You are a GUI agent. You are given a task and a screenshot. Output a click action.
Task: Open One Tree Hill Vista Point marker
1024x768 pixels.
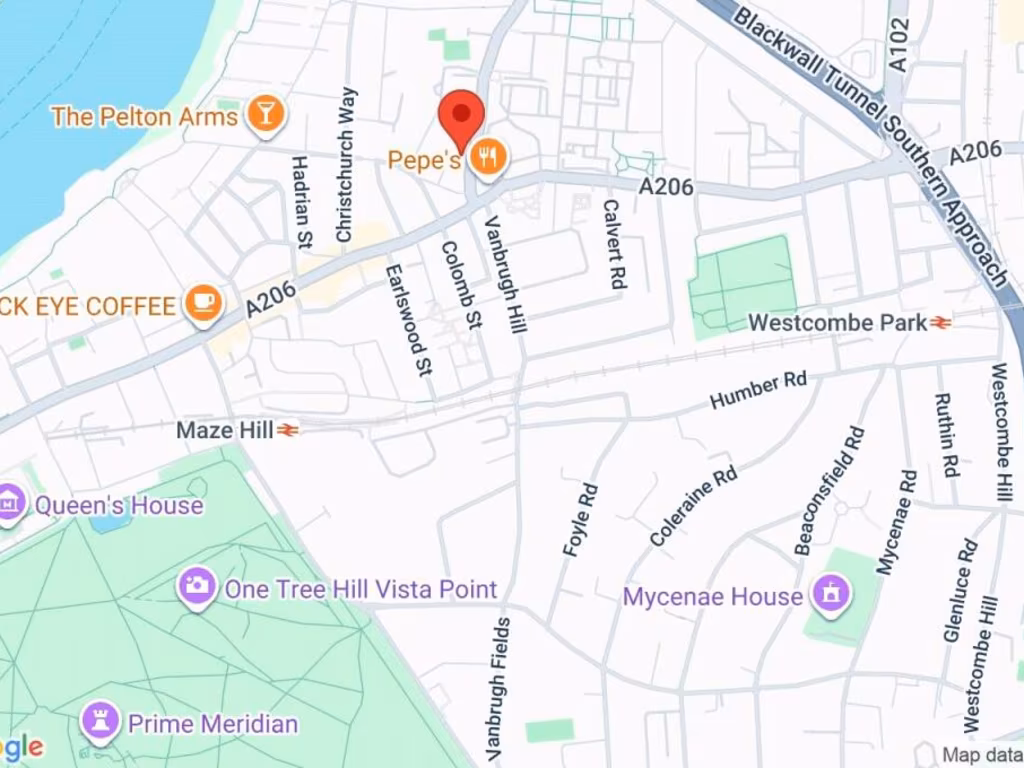point(197,588)
